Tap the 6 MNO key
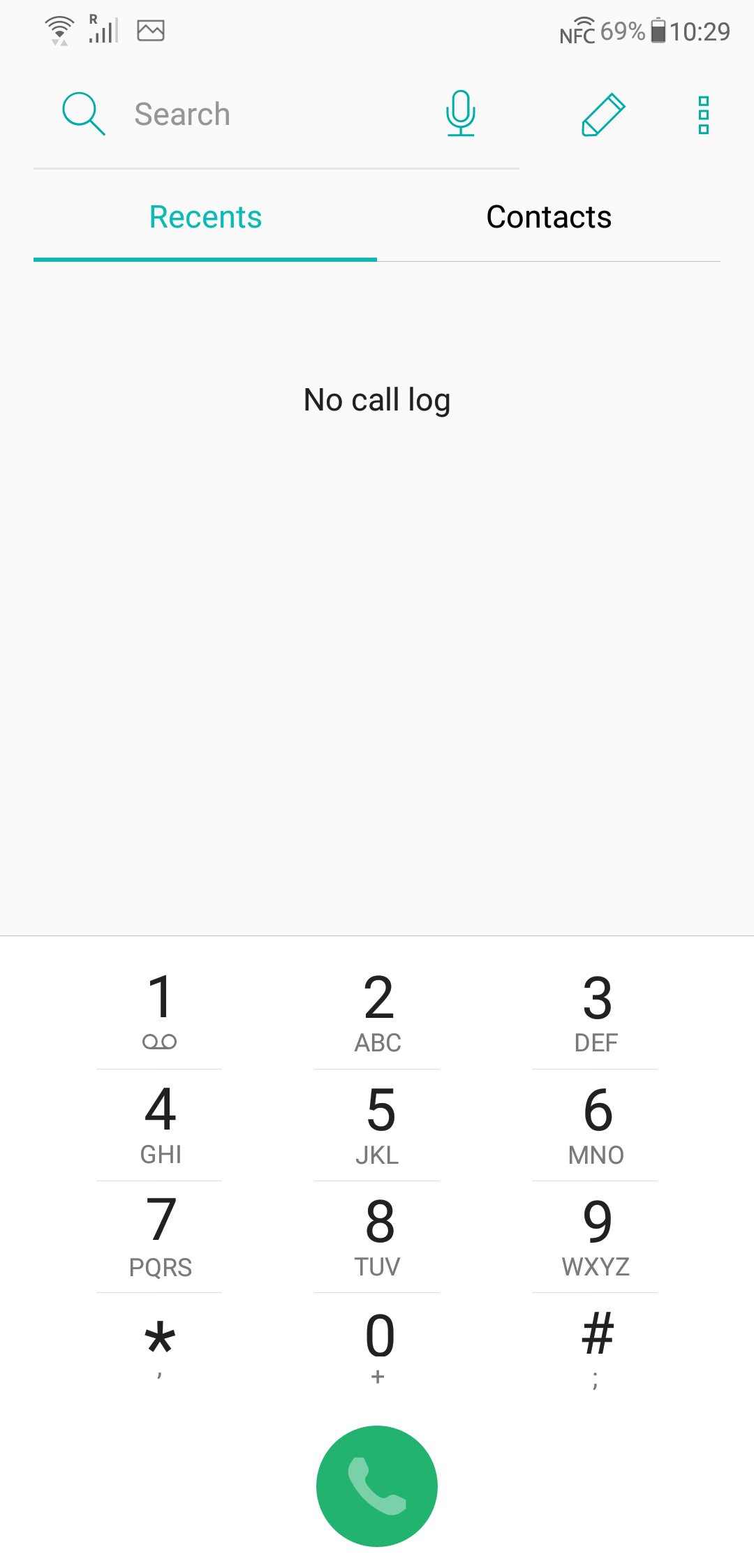Image resolution: width=754 pixels, height=1568 pixels. coord(595,1125)
